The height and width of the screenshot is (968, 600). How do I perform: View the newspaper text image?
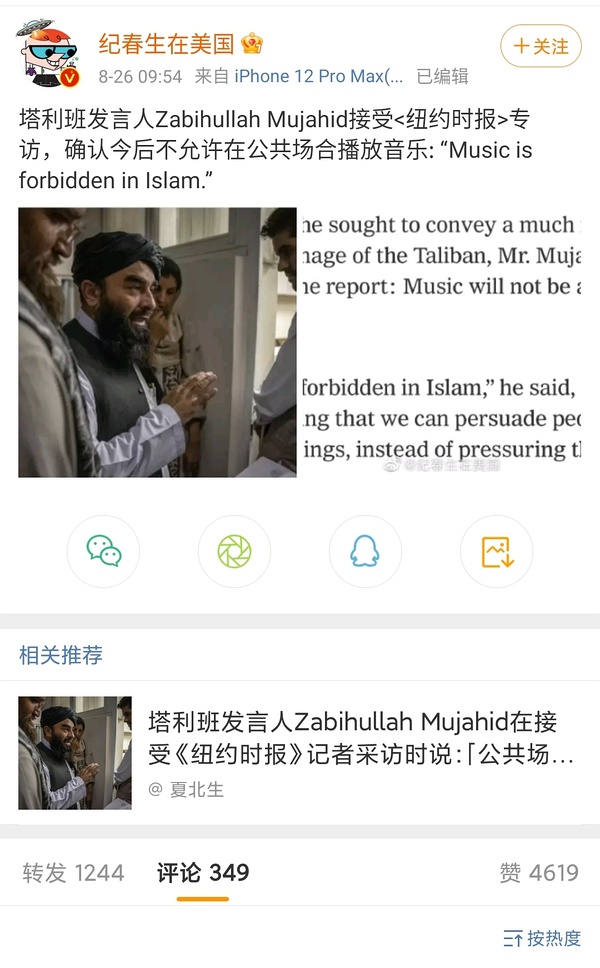[x=440, y=342]
